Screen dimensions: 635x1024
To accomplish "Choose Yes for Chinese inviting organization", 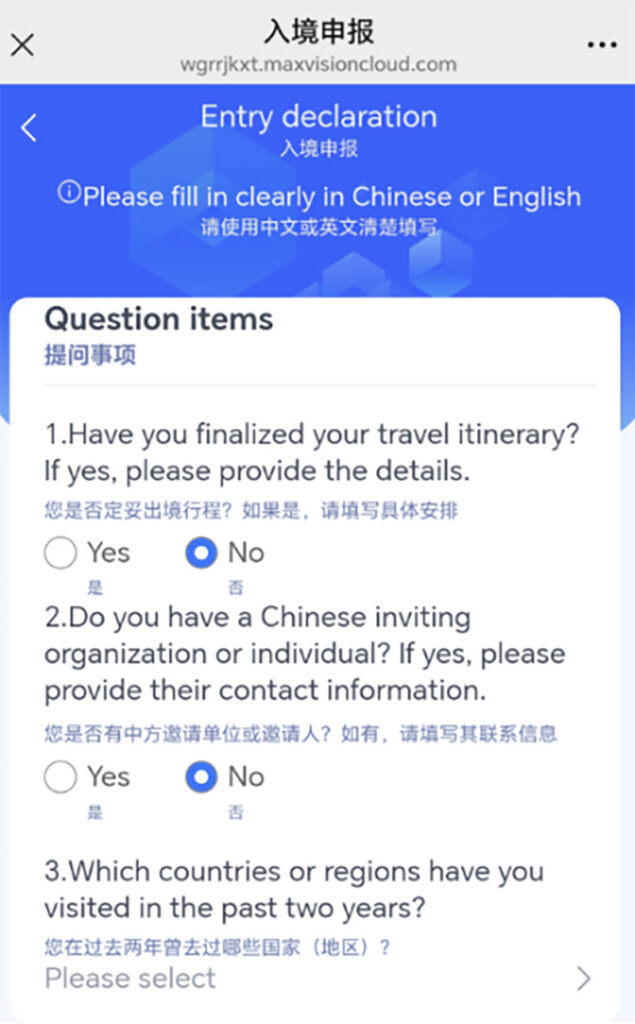I will [x=61, y=777].
